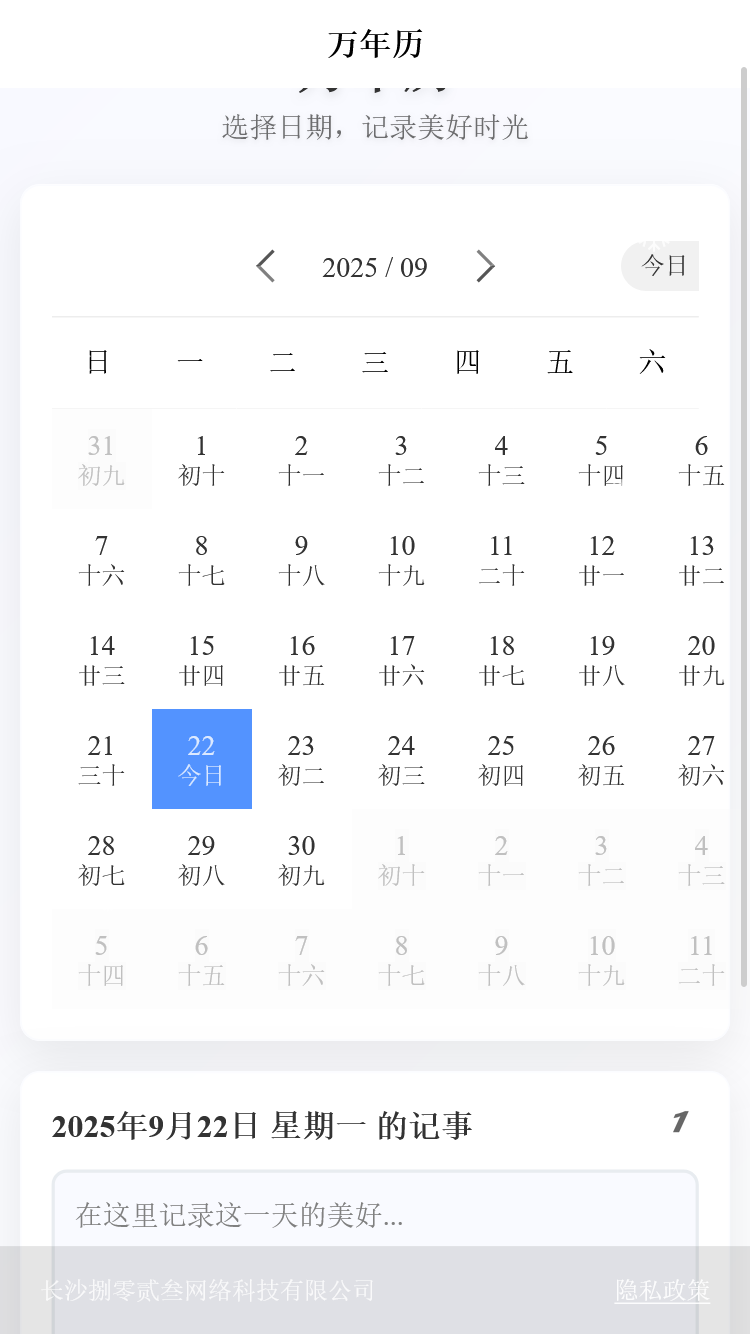Go to the previous month with the left chevron
Screen dimensions: 752x1336
coord(264,266)
